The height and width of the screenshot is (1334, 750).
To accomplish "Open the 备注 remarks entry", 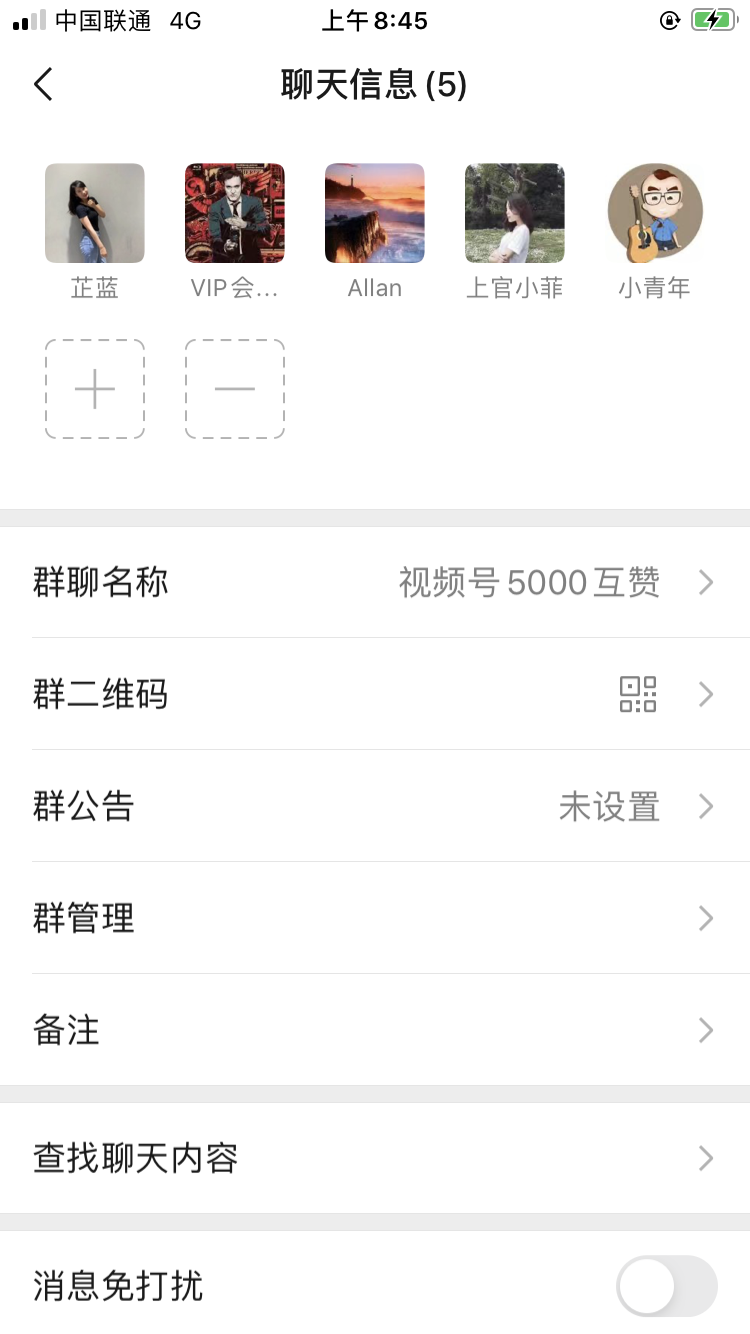I will (x=375, y=1030).
